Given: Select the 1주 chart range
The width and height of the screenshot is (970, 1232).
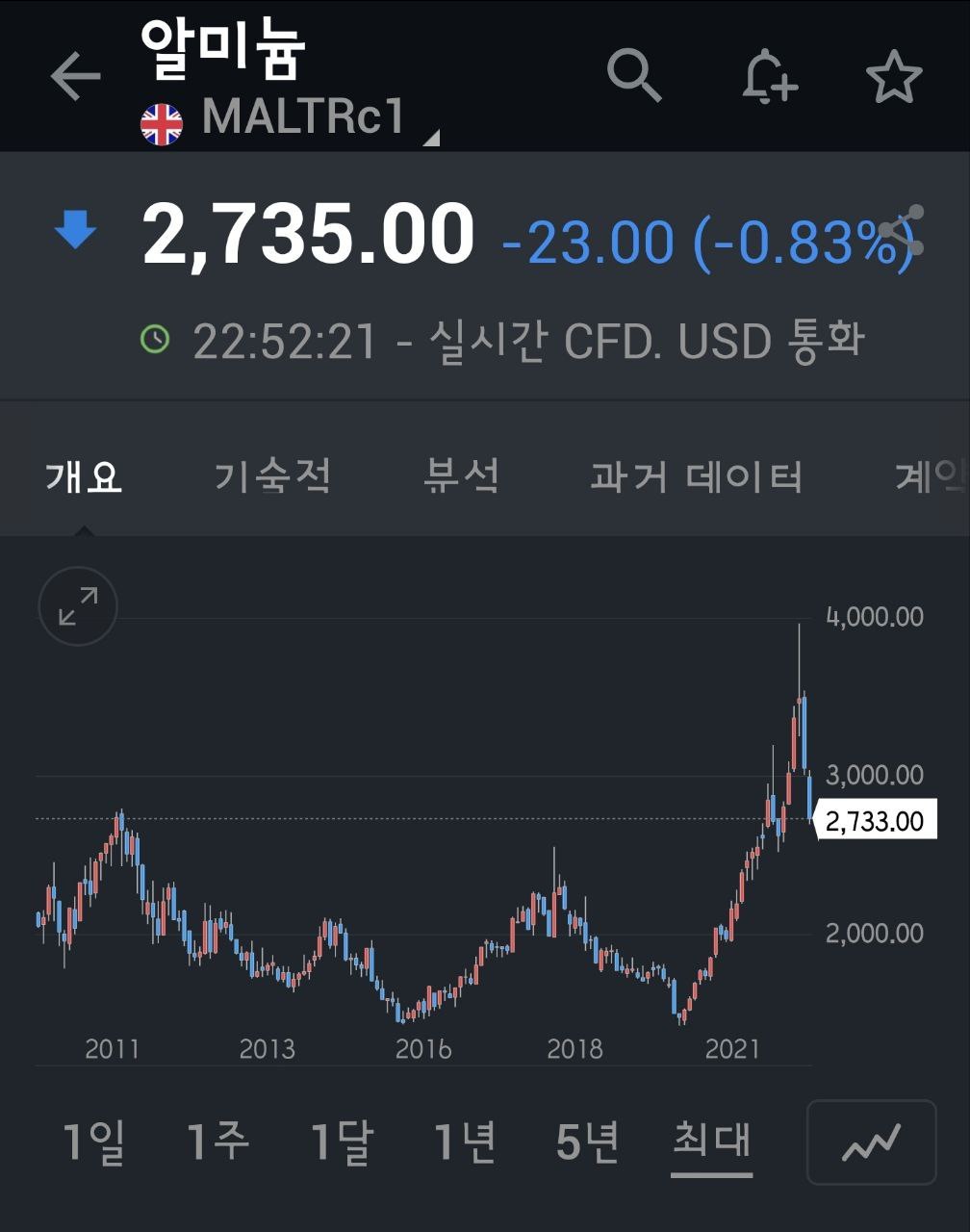Looking at the screenshot, I should pyautogui.click(x=217, y=1142).
